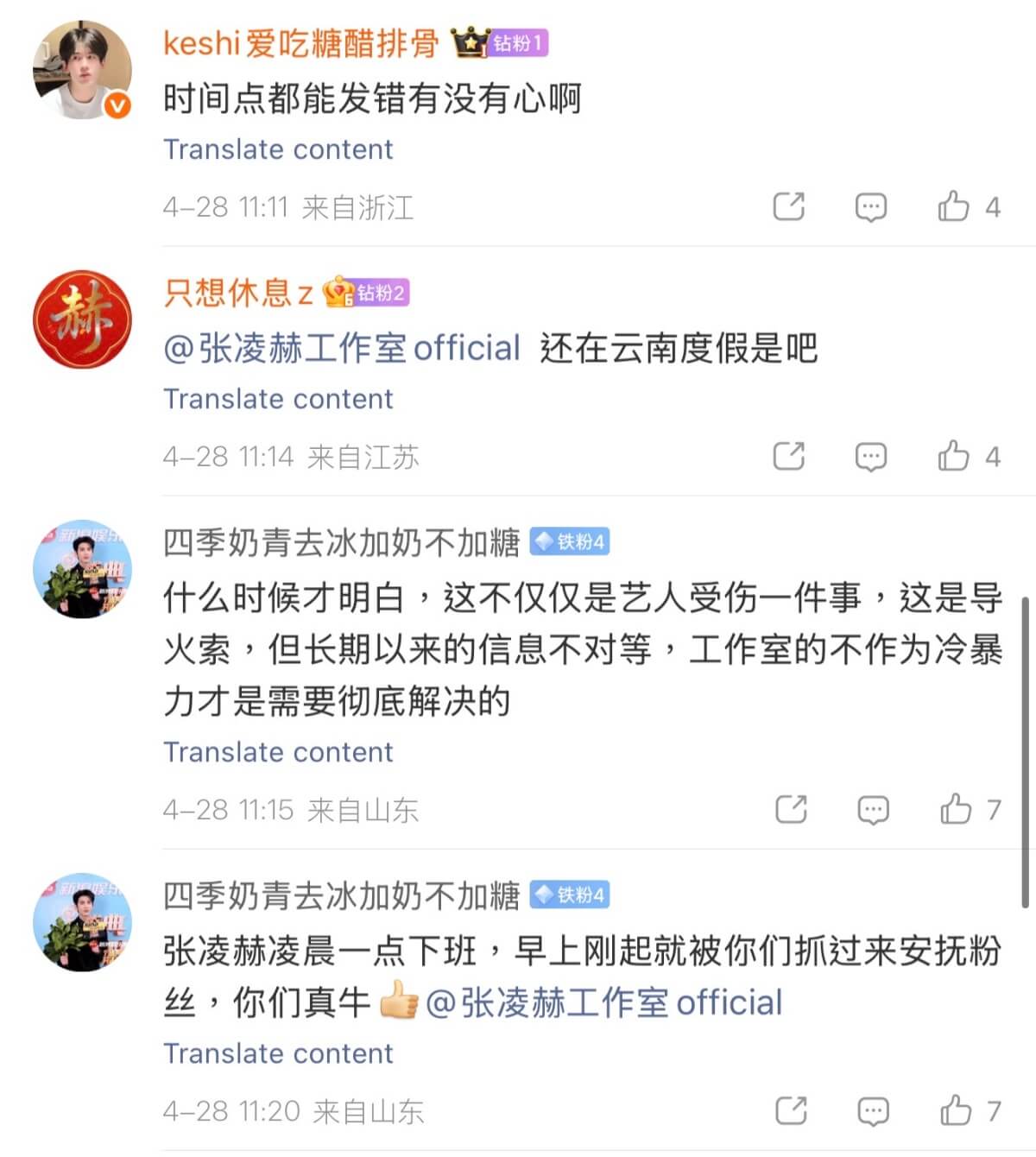Viewport: 1036px width, 1157px height.
Task: Translate the comment starting 张凌赫凌晨一点下班
Action: [278, 1053]
